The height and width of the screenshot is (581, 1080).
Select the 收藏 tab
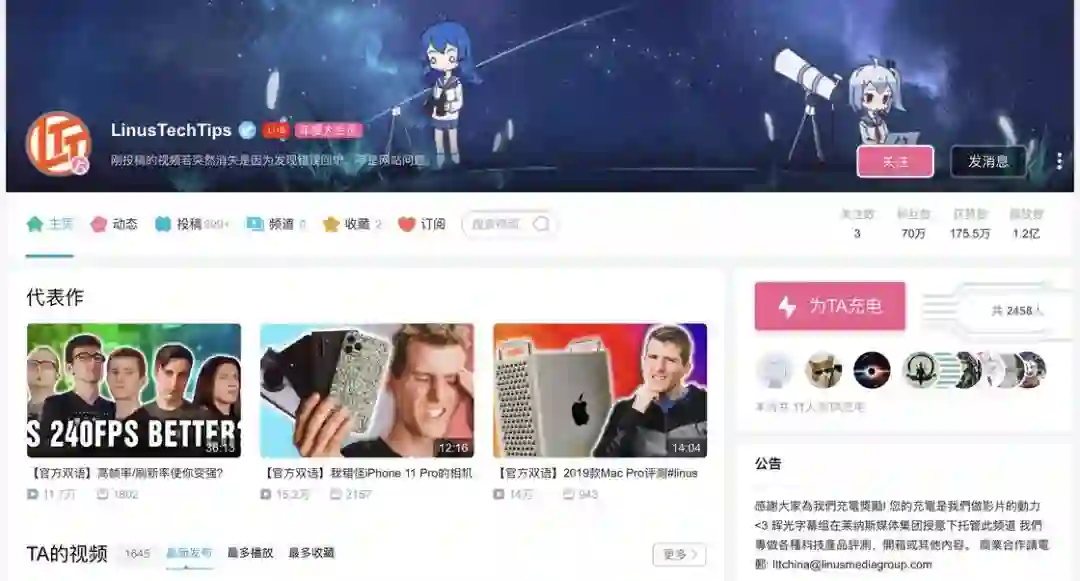click(351, 224)
